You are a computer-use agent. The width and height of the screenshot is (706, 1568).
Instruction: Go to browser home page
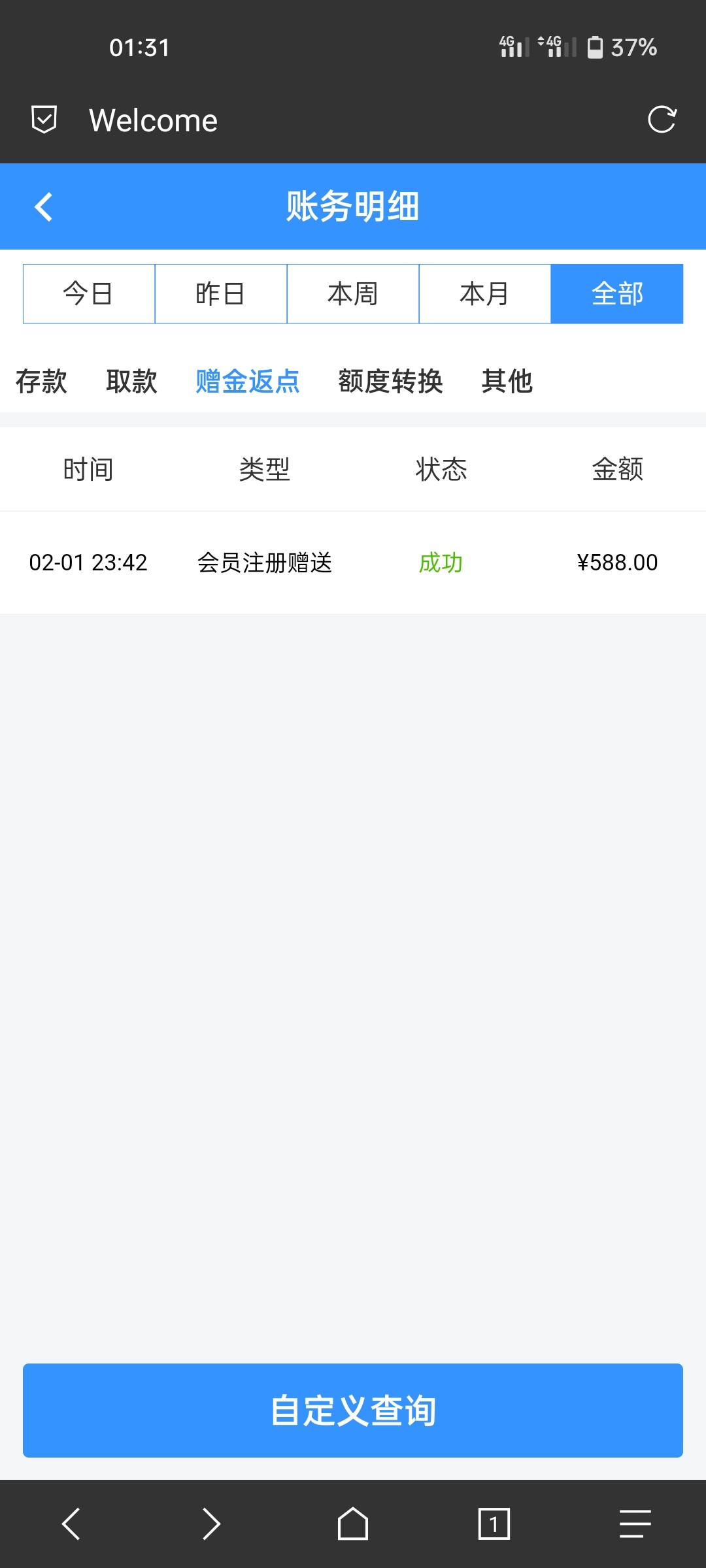[x=353, y=1524]
